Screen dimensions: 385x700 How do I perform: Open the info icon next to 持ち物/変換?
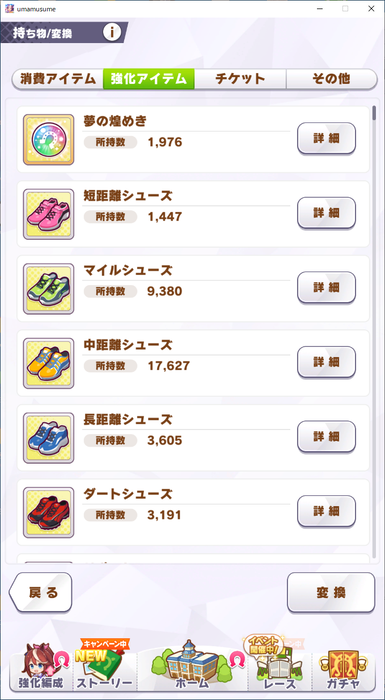112,32
